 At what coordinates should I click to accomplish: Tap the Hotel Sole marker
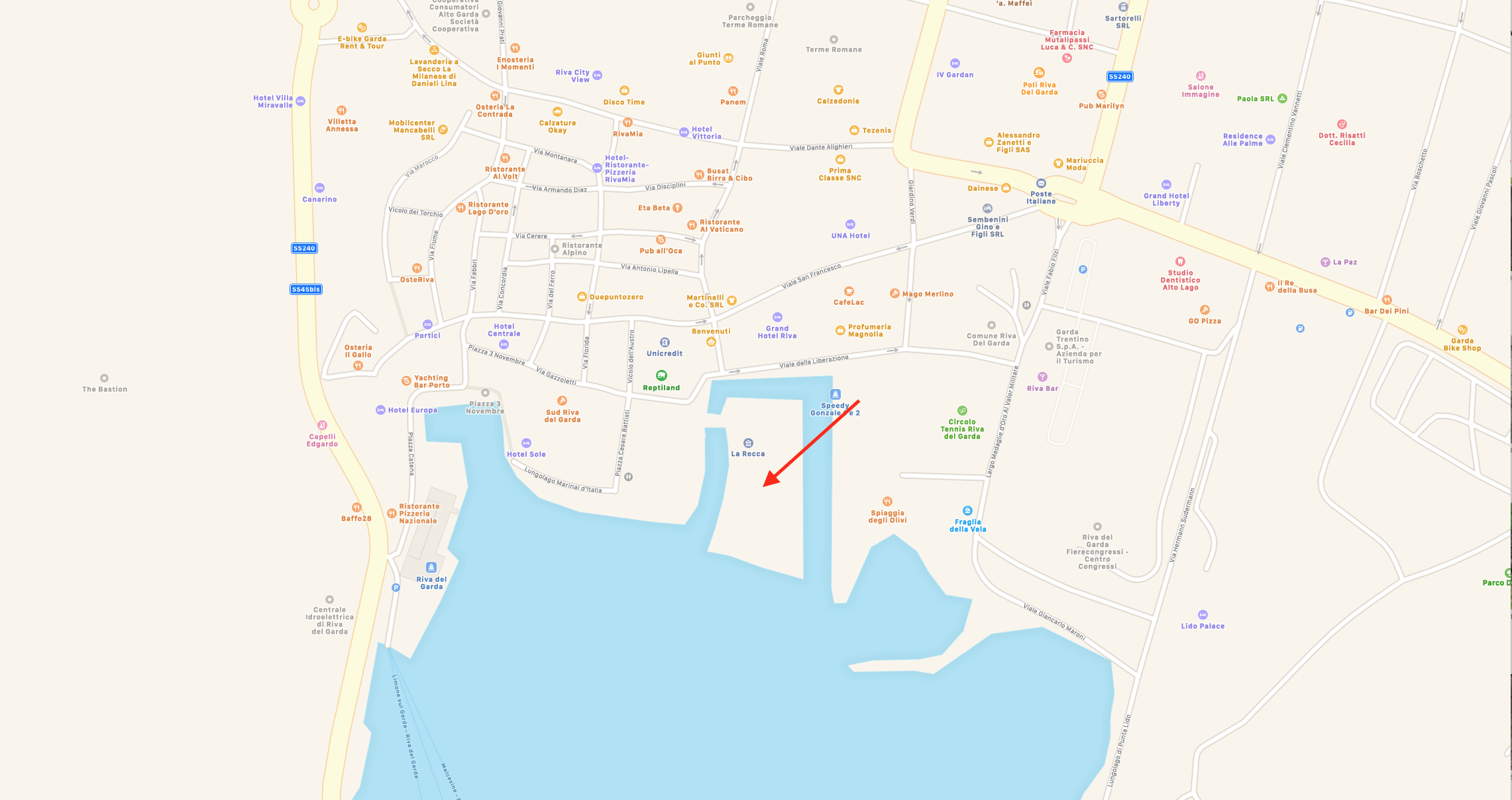coord(526,443)
